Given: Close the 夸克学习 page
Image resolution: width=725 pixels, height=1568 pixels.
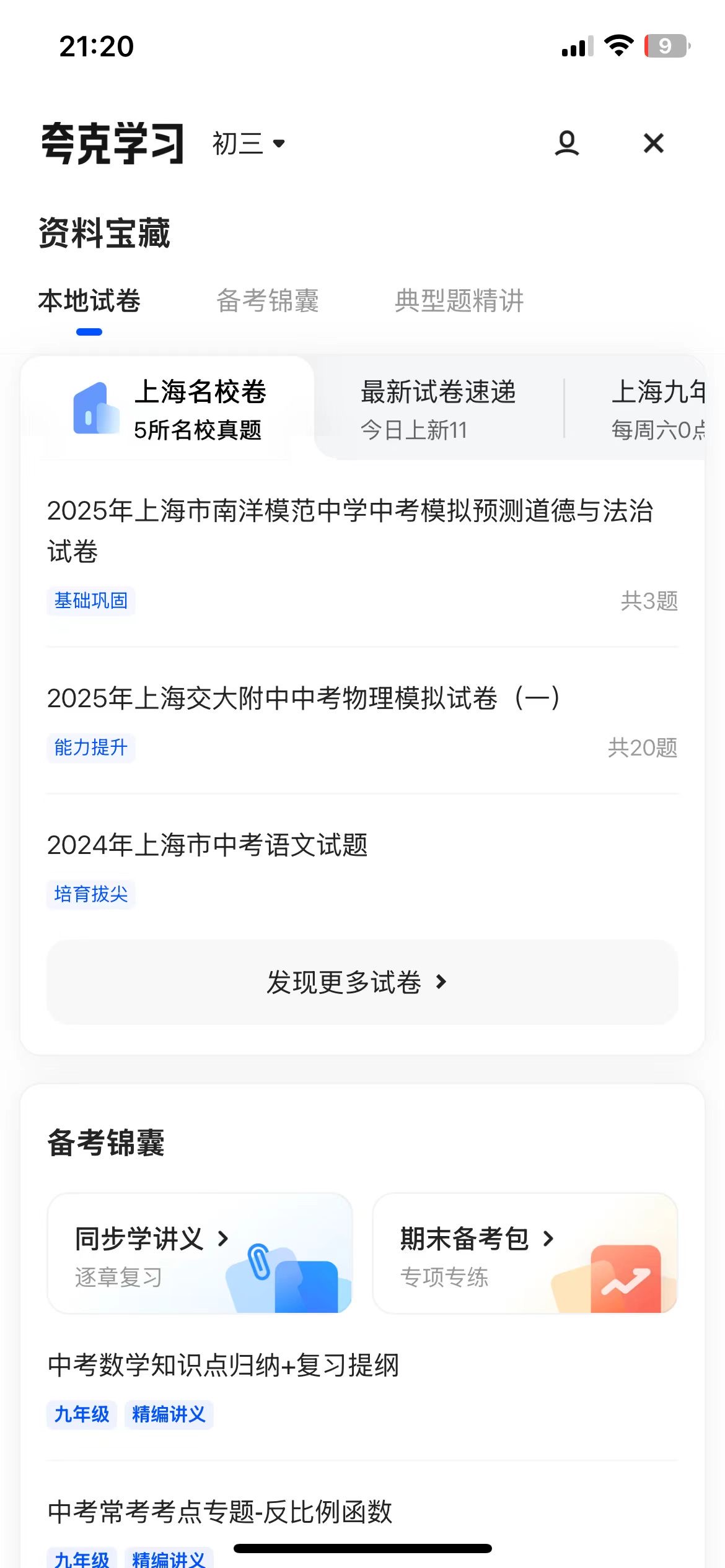Looking at the screenshot, I should coord(653,143).
